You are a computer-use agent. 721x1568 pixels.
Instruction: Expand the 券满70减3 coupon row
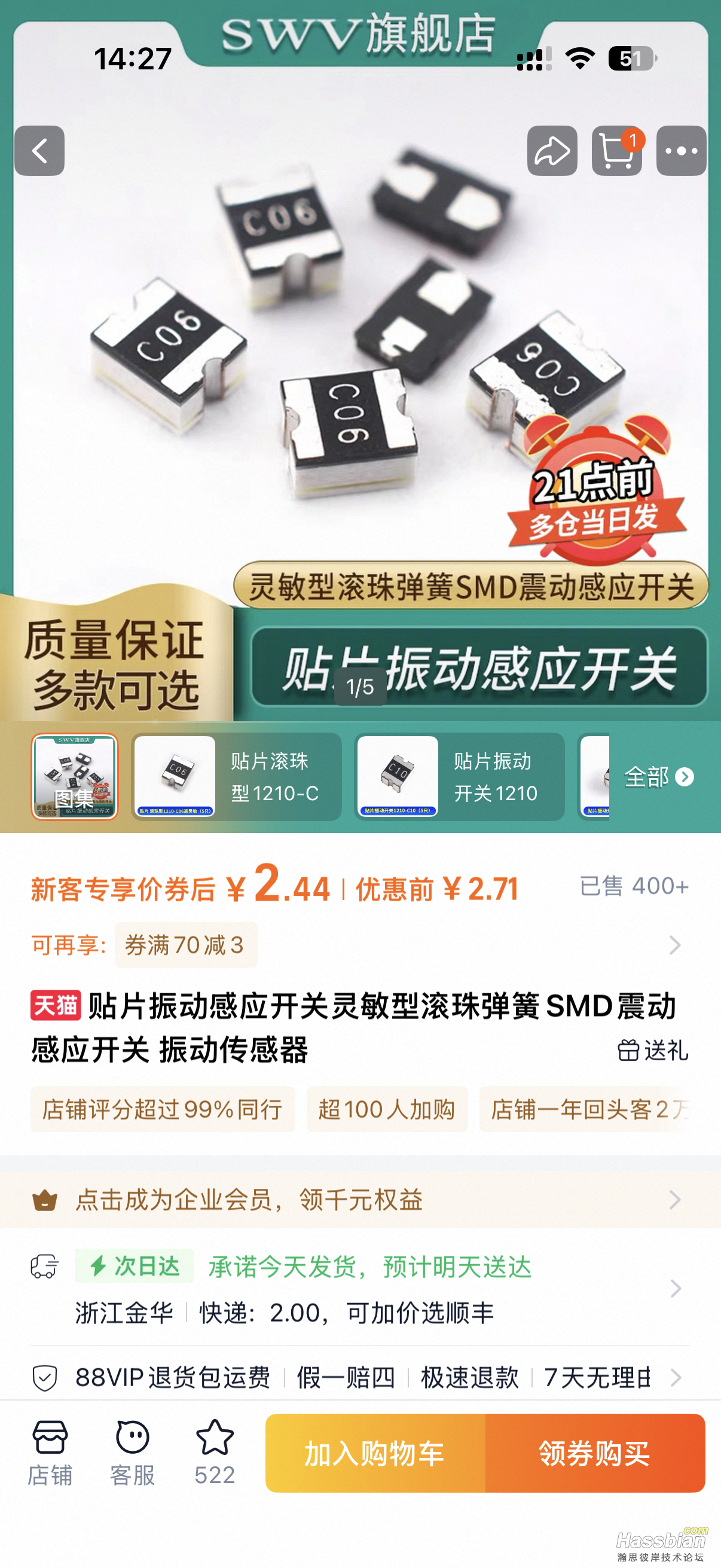point(674,944)
